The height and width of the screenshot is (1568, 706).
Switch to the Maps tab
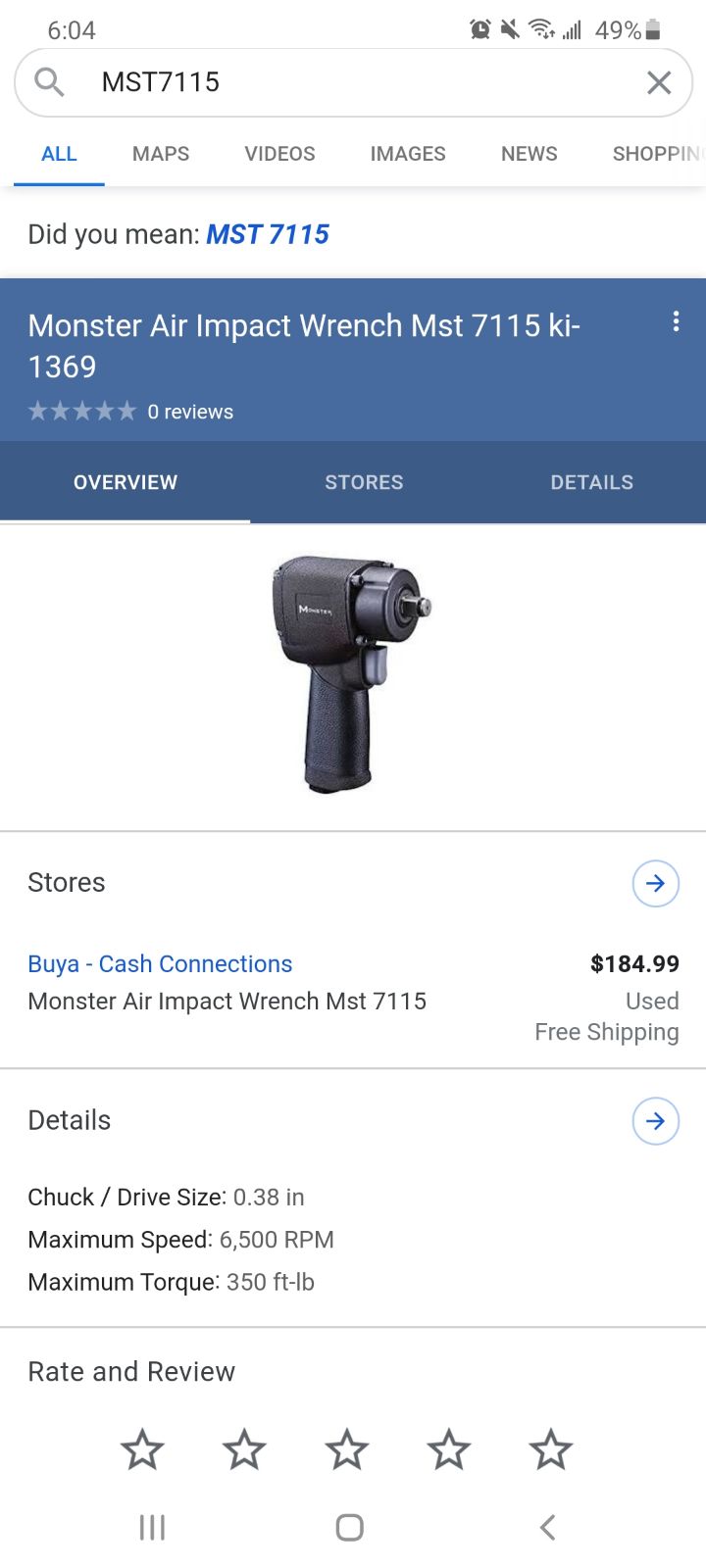click(x=161, y=154)
